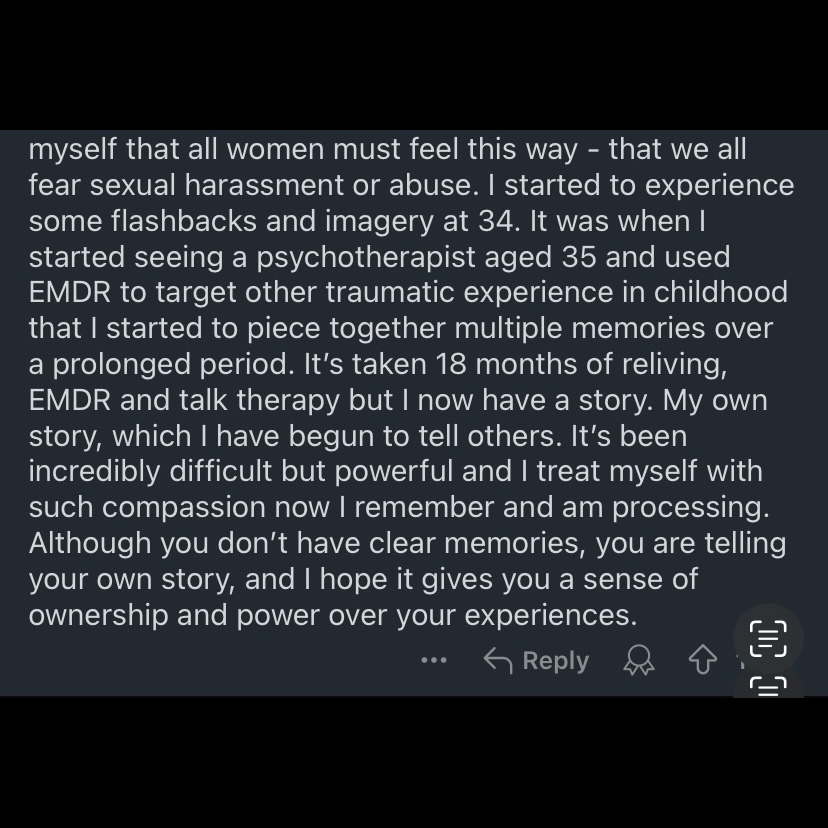Open the comment's three-dot overflow menu
The height and width of the screenshot is (828, 828).
coord(433,661)
